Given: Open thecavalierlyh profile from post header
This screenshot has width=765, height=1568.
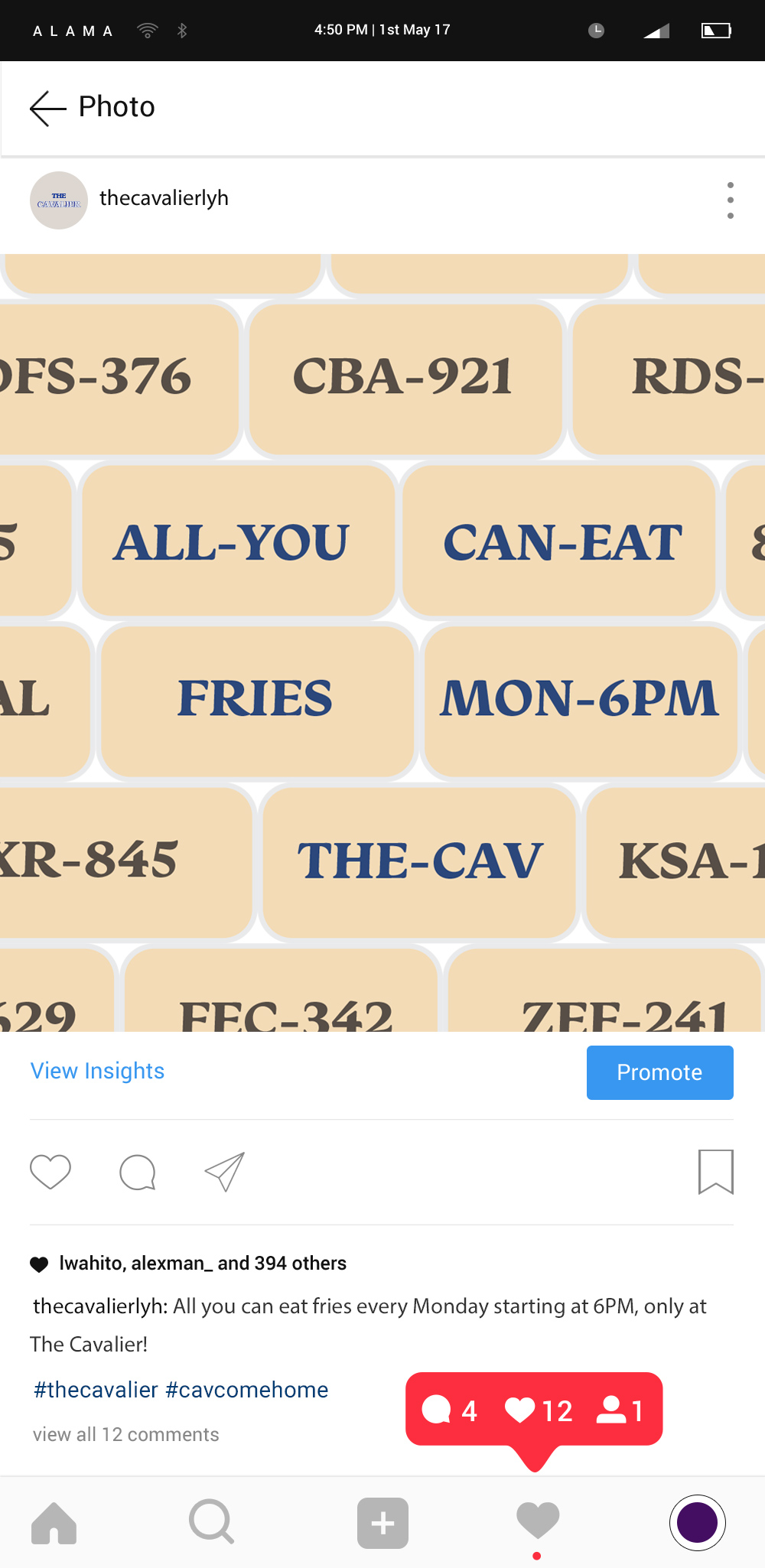Looking at the screenshot, I should [x=163, y=198].
